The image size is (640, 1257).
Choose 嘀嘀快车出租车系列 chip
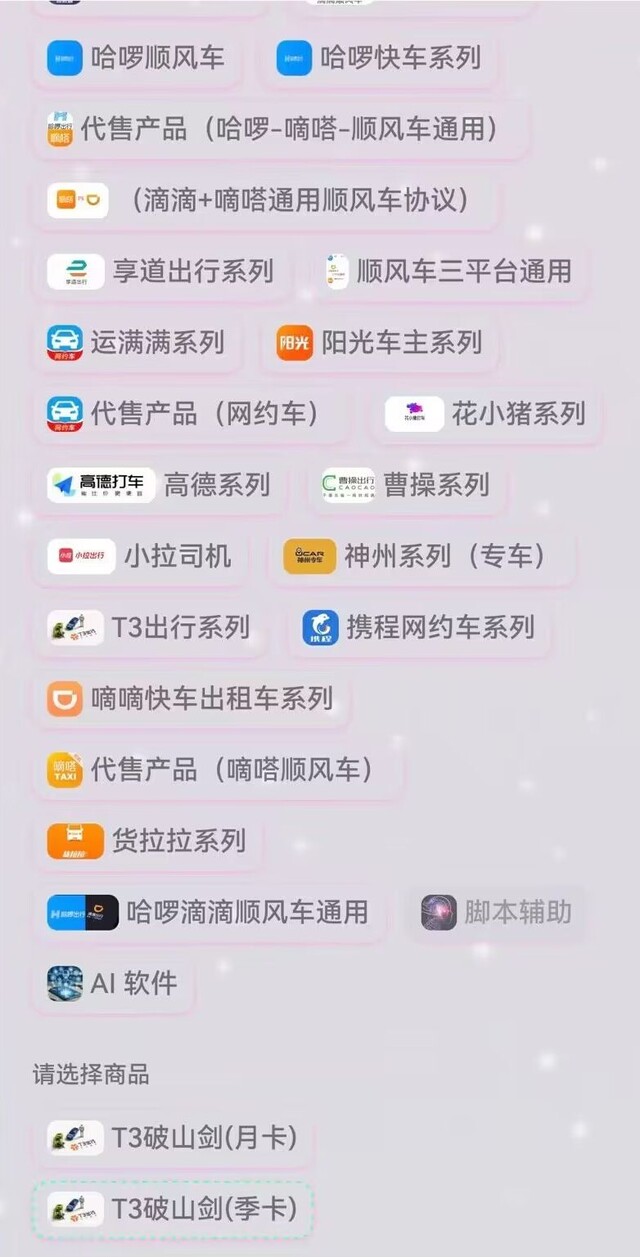tap(190, 698)
